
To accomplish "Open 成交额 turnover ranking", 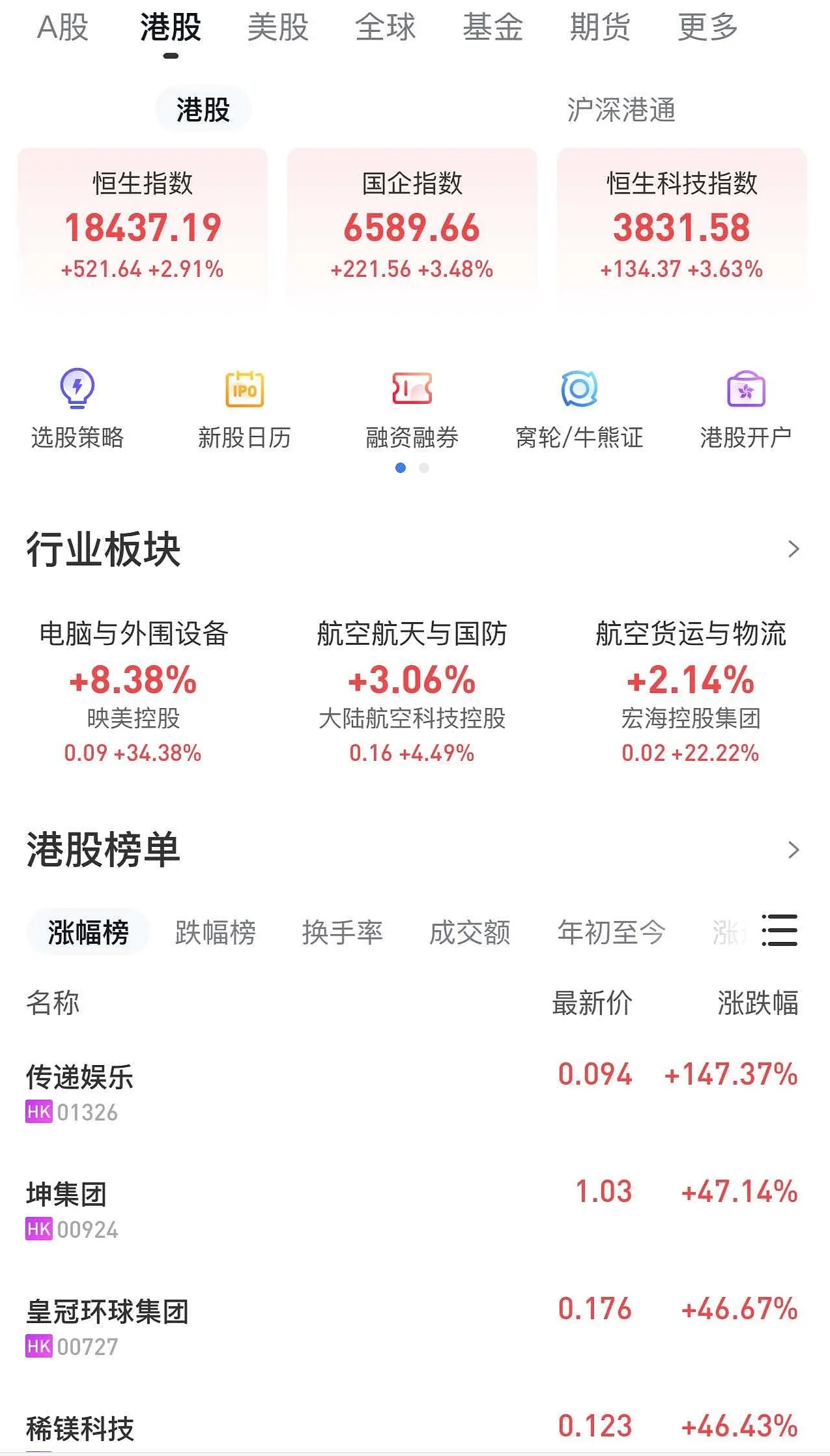I will 469,933.
